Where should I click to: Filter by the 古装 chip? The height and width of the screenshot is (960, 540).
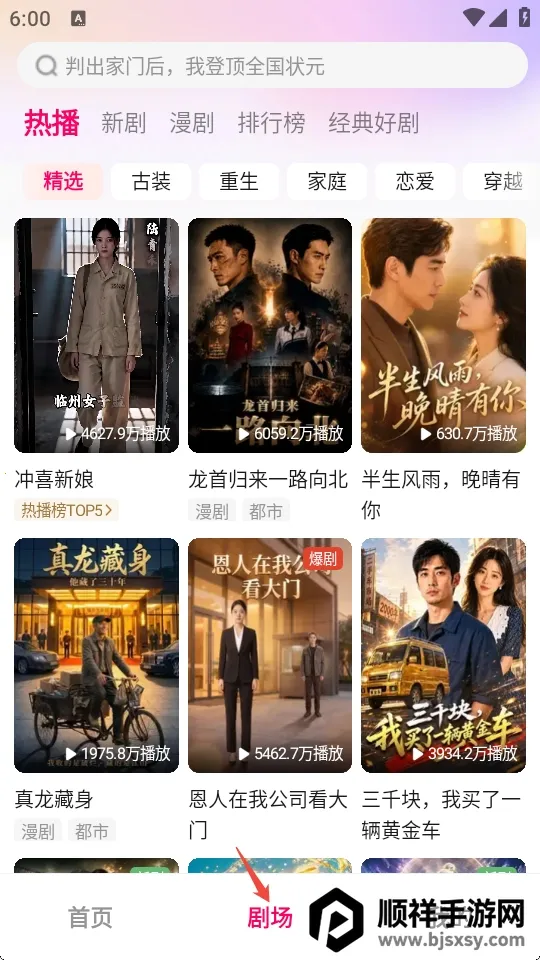[151, 181]
